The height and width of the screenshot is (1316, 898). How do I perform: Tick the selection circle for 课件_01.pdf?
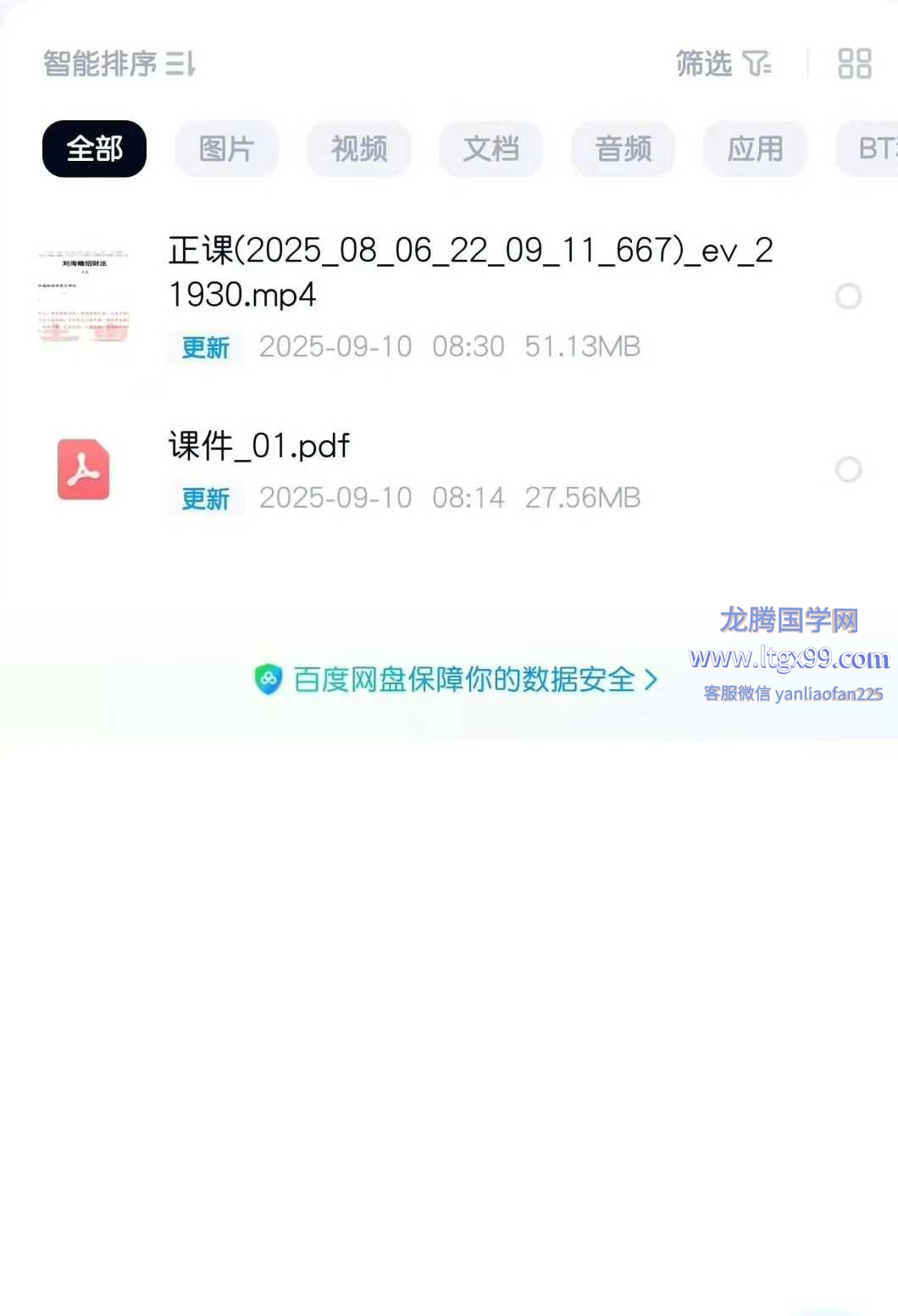point(848,469)
